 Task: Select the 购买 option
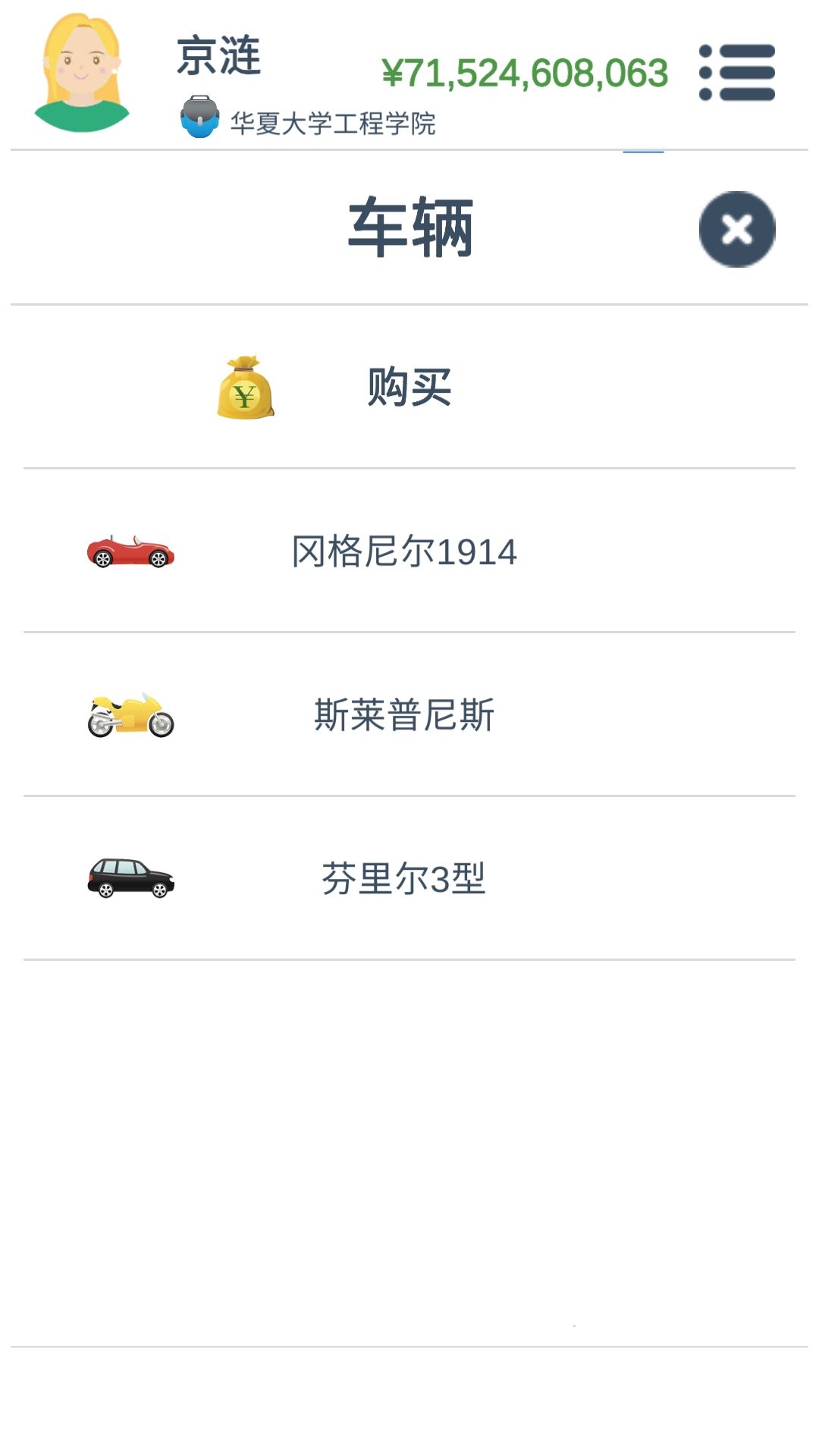(409, 387)
